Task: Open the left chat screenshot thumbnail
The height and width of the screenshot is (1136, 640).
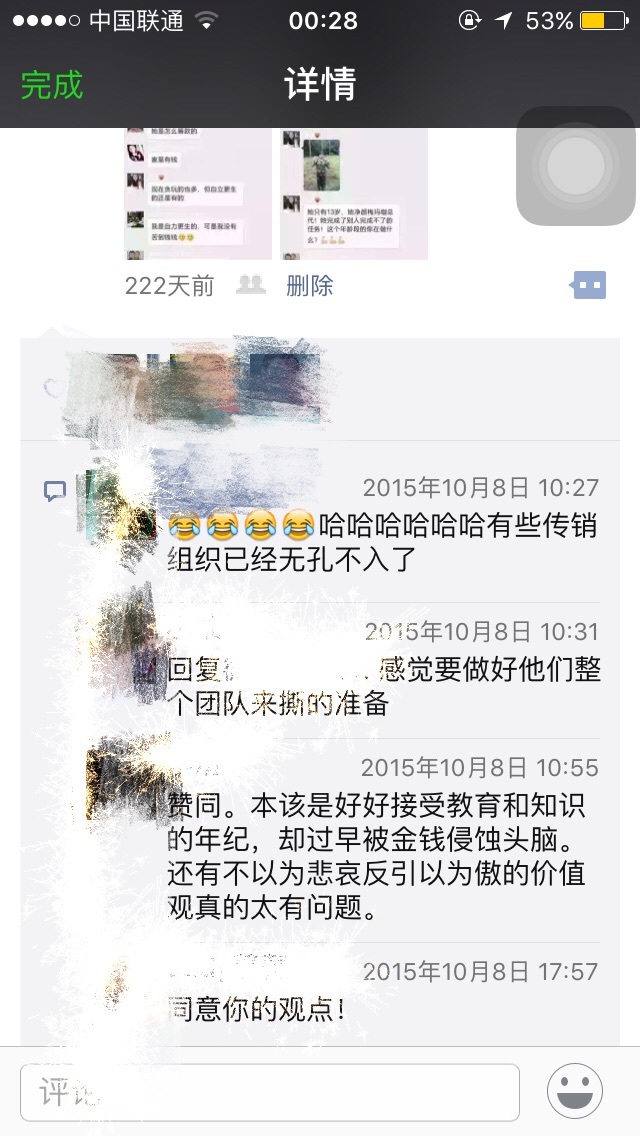Action: tap(197, 194)
